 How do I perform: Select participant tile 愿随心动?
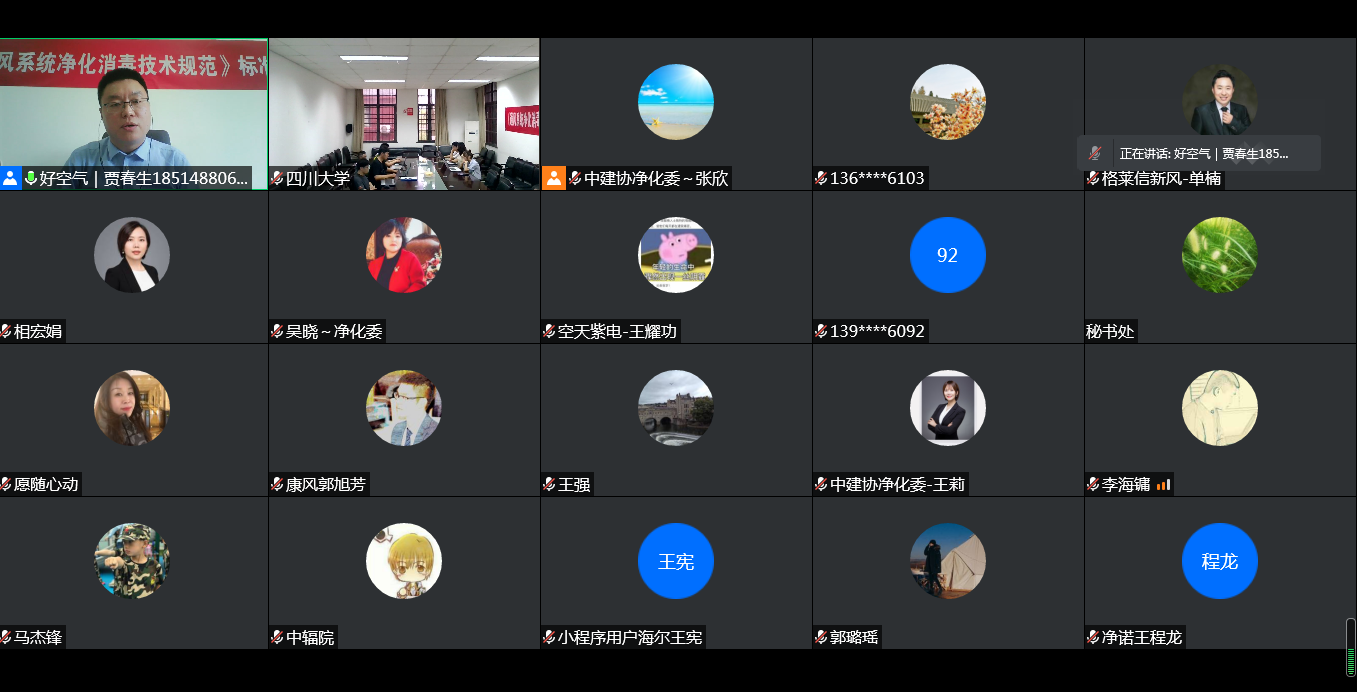pos(132,408)
